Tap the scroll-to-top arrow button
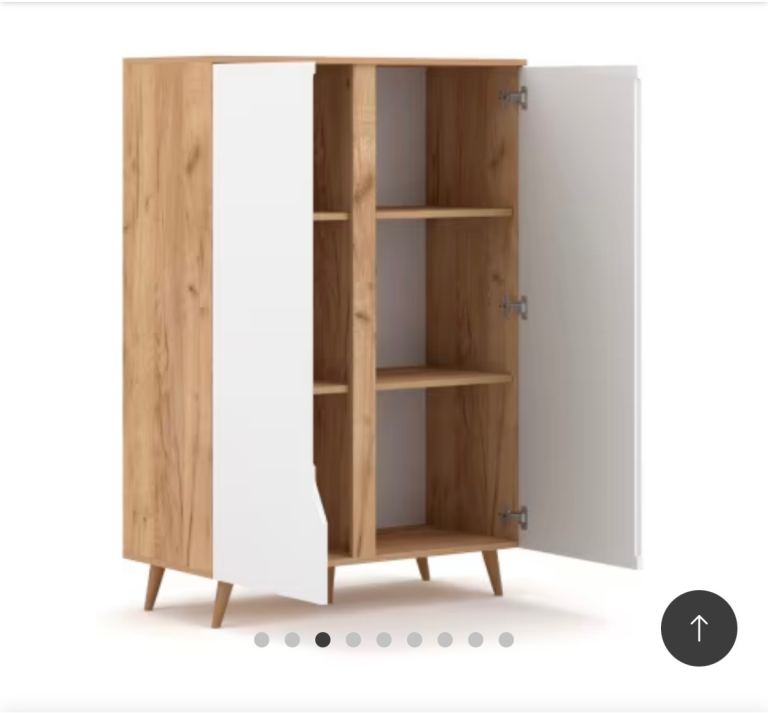 pyautogui.click(x=698, y=628)
